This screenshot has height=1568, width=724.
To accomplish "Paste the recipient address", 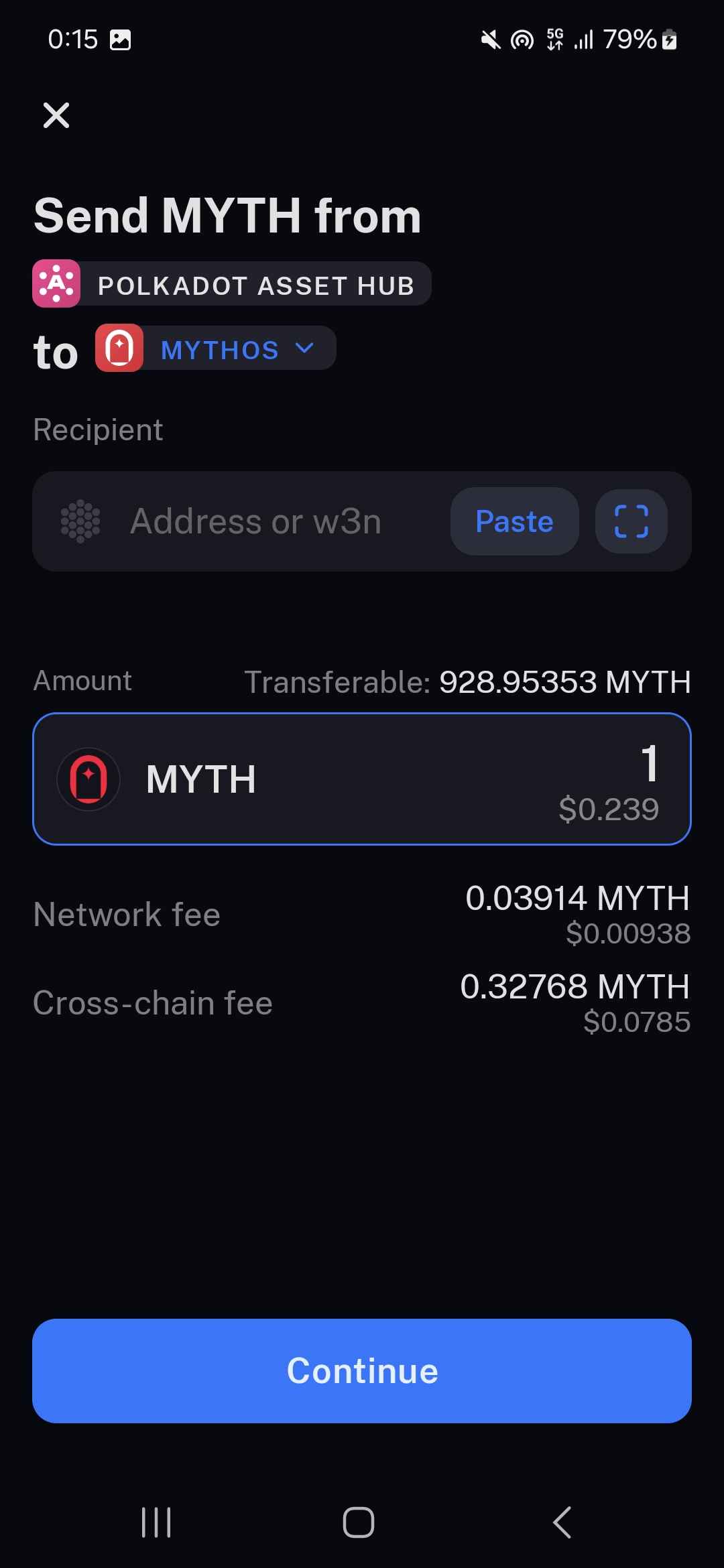I will pyautogui.click(x=514, y=521).
